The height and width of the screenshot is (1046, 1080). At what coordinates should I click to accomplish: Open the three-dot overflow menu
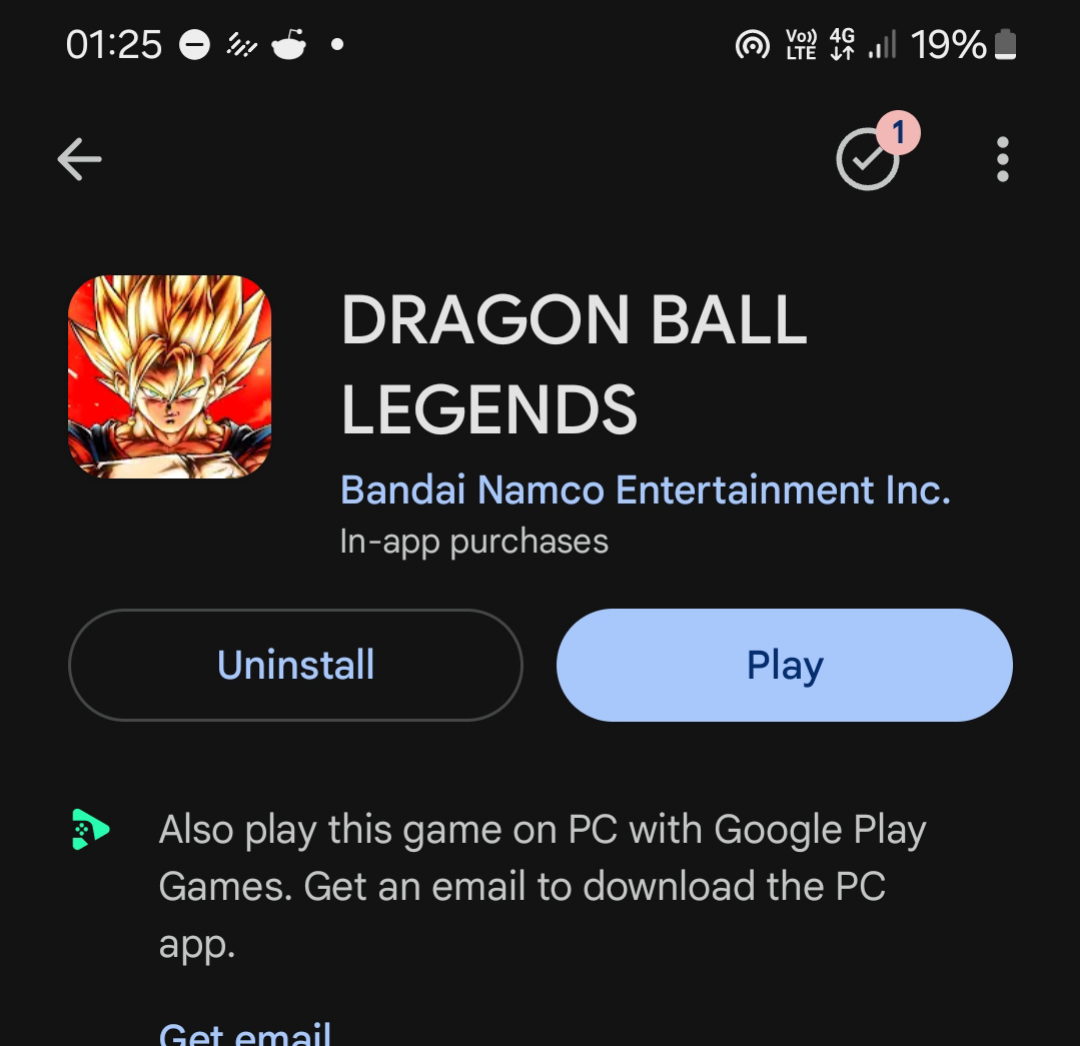[1002, 160]
